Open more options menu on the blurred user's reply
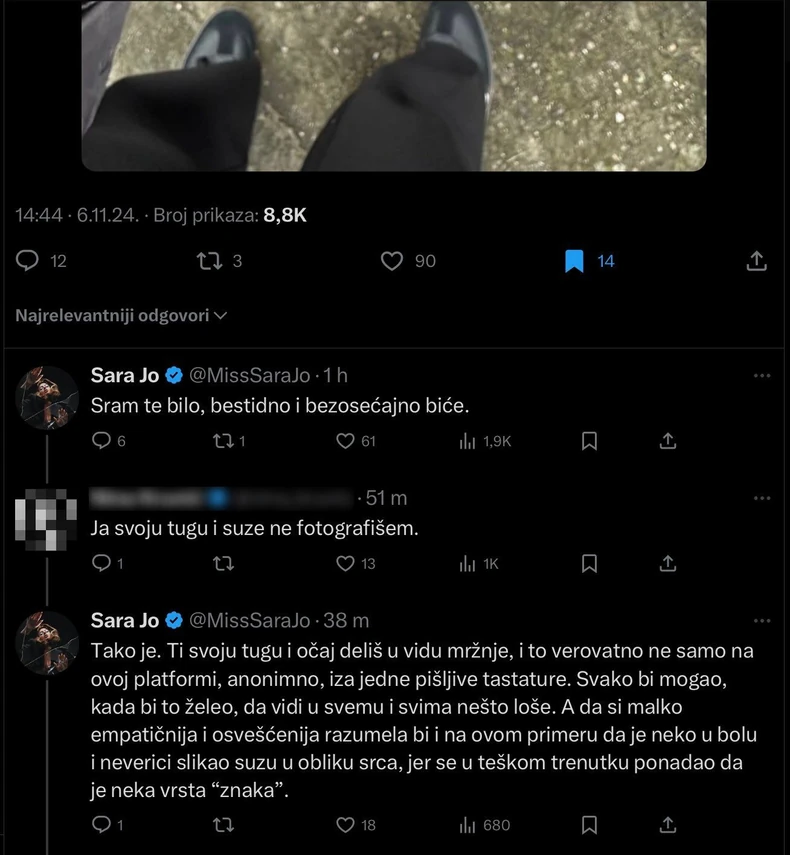 (x=762, y=497)
